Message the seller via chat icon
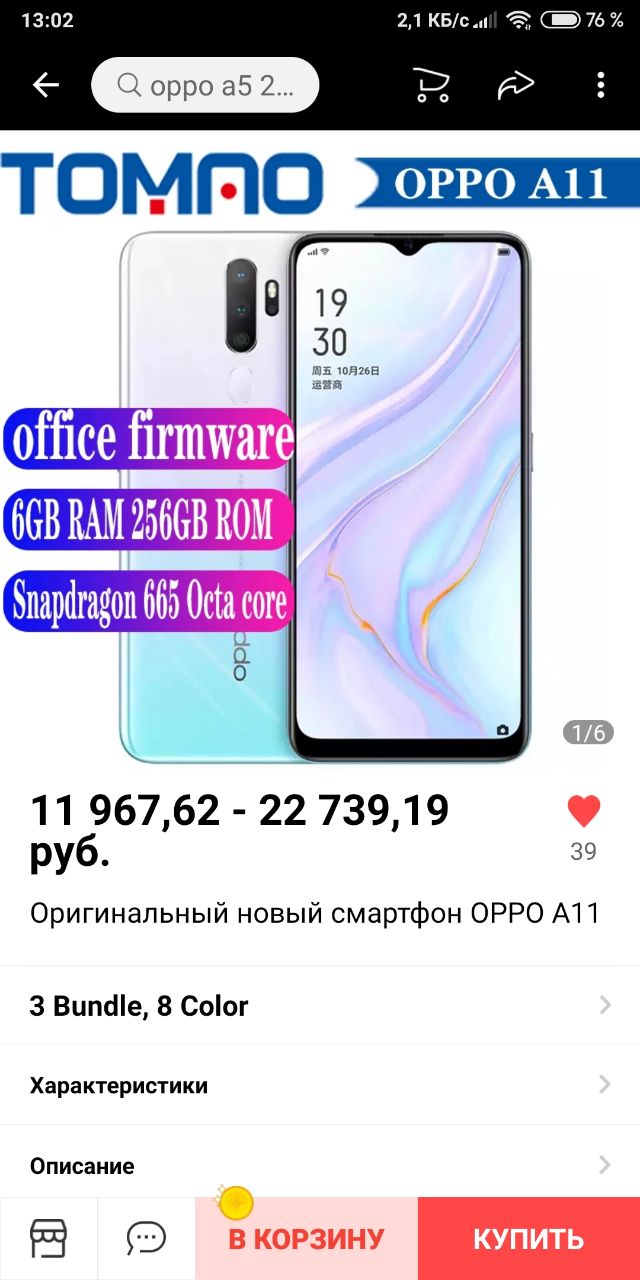Screen dimensions: 640x1280 pyautogui.click(x=146, y=1239)
